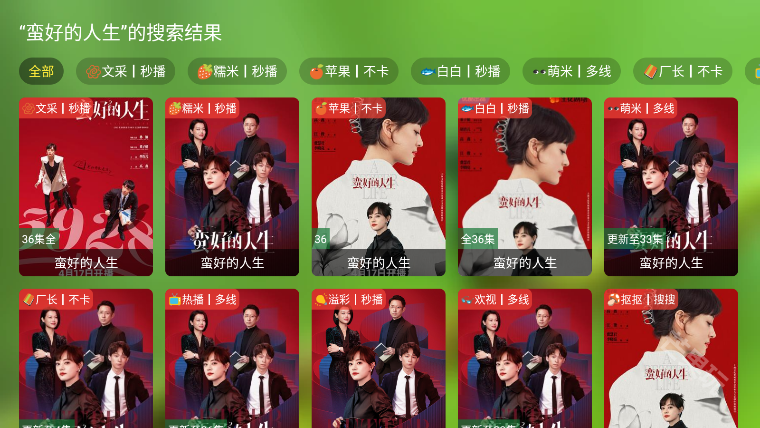Screen dimensions: 760x428
Task: Open 蛮好的人生 result from 白白｜秒播
Action: tap(525, 186)
